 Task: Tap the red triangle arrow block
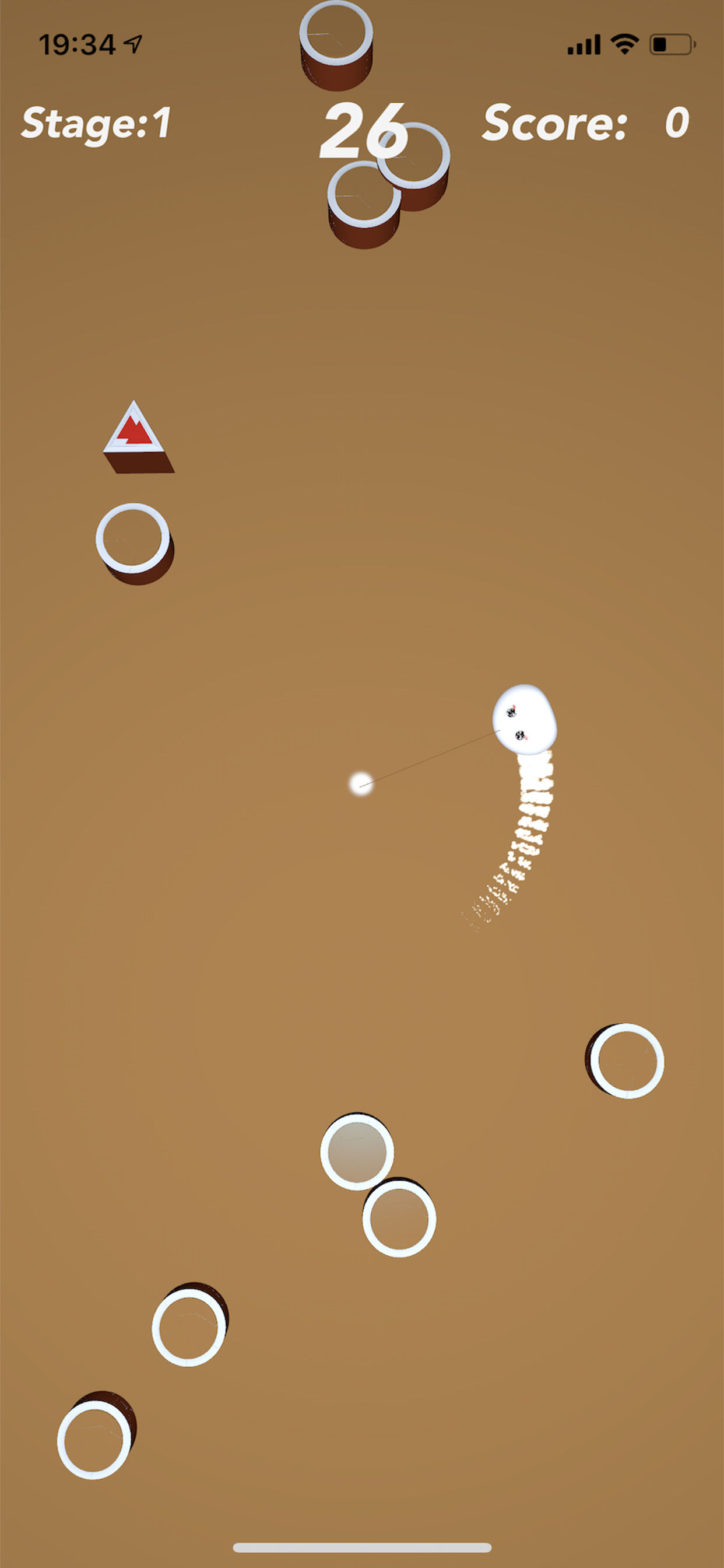138,436
